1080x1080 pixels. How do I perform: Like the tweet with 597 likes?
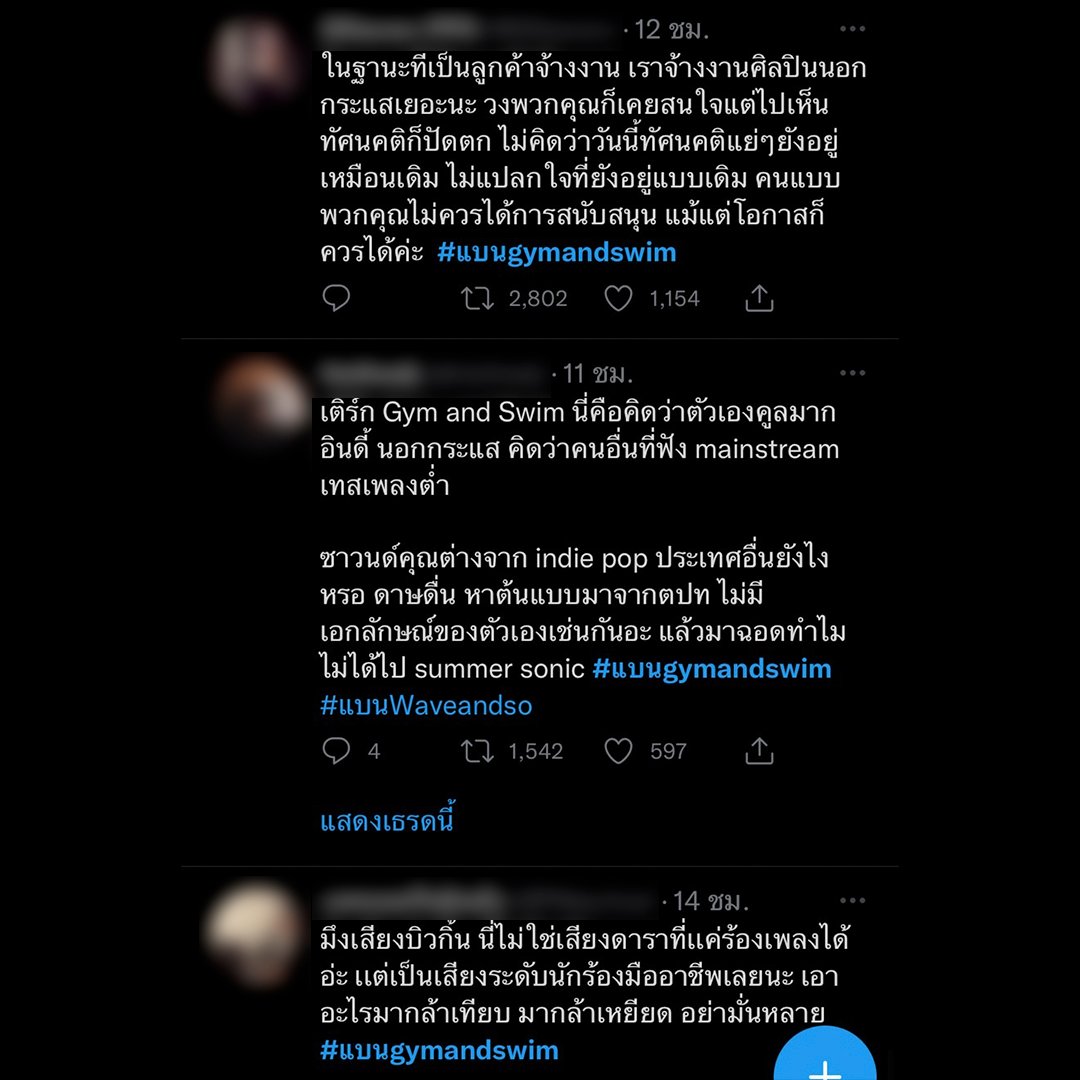(619, 751)
